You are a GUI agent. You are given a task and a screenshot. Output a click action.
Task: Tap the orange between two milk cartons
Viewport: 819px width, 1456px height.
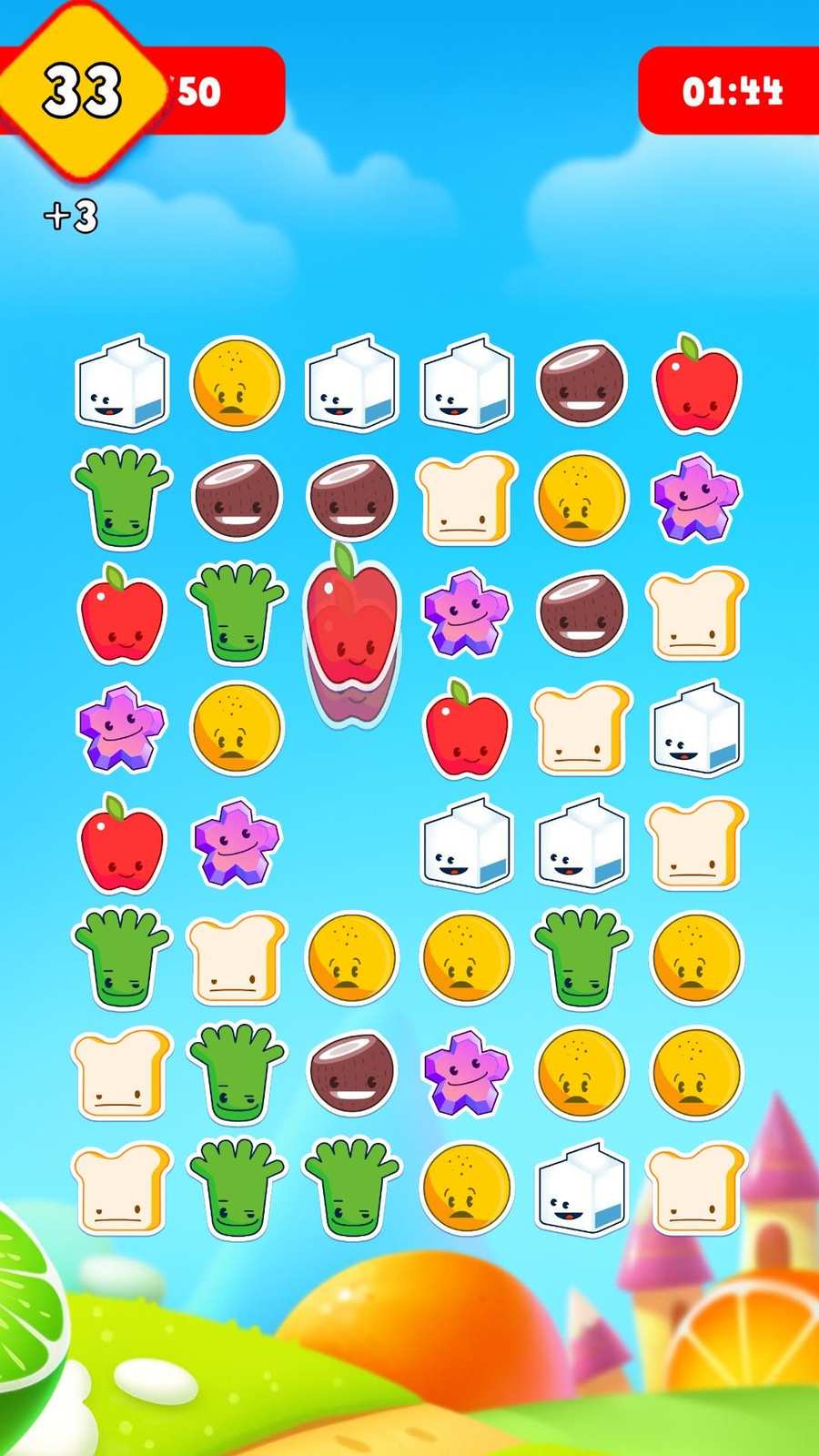[x=237, y=382]
